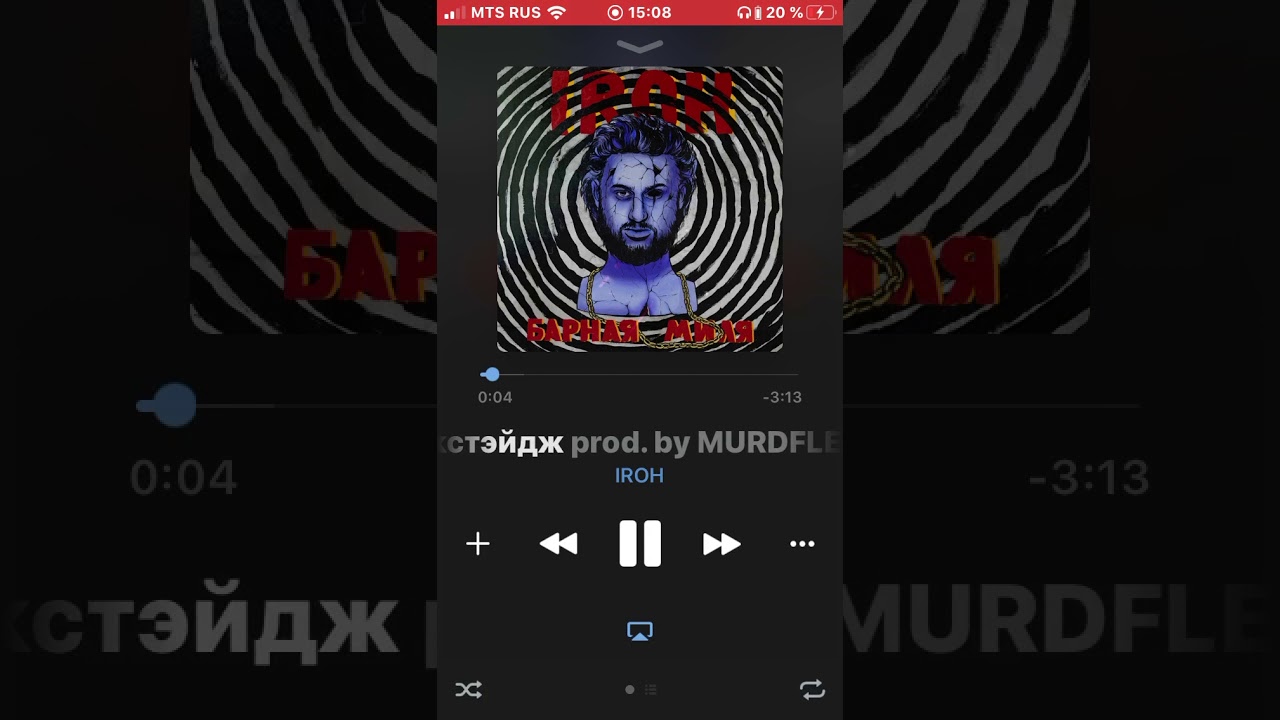Image resolution: width=1280 pixels, height=720 pixels.
Task: Open the AirPlay output selector
Action: point(640,631)
